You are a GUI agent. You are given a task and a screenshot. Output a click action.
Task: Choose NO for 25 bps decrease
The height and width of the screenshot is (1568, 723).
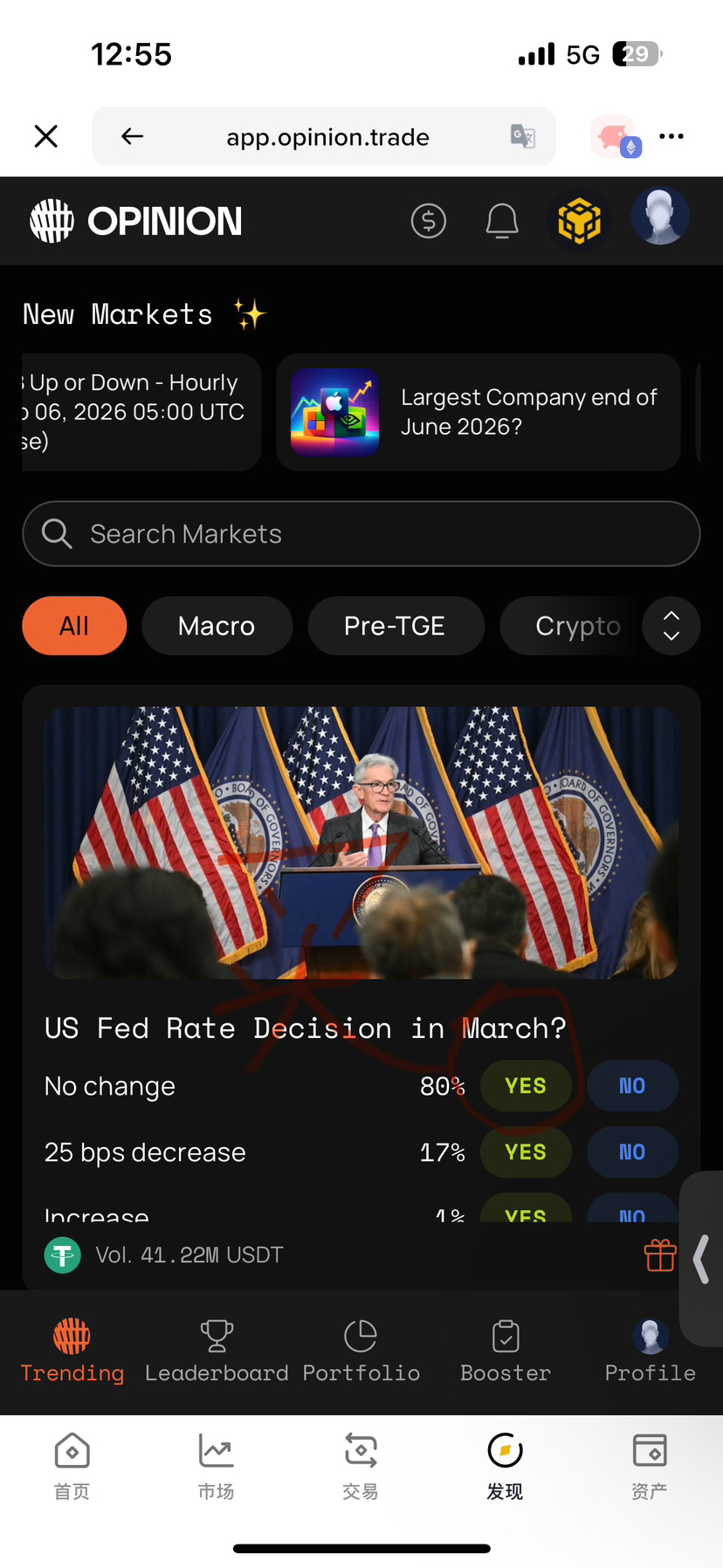tap(632, 1152)
